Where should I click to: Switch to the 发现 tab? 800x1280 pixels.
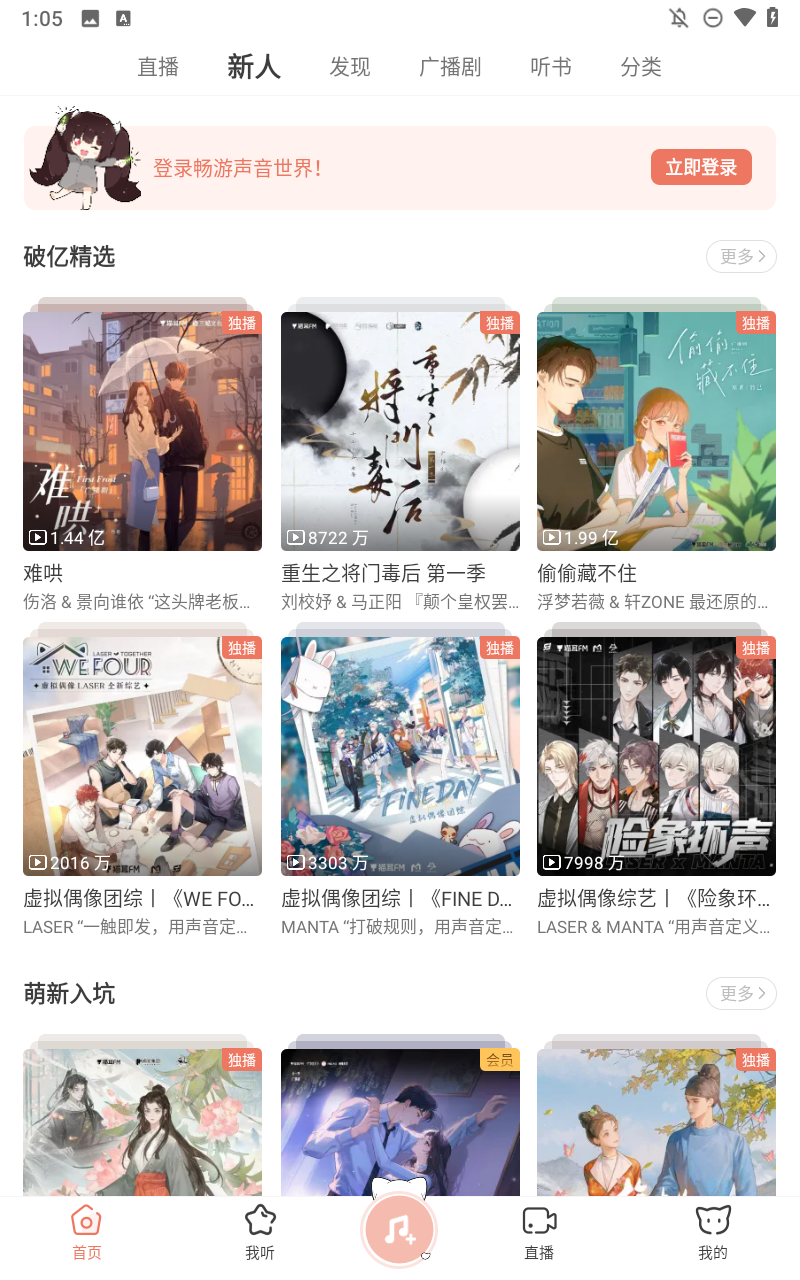click(x=350, y=67)
